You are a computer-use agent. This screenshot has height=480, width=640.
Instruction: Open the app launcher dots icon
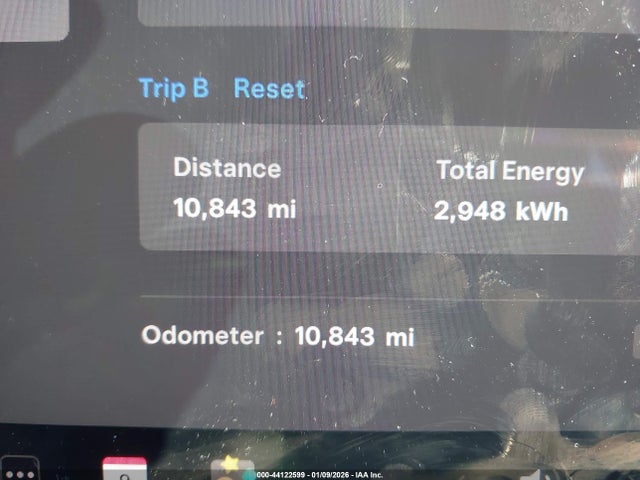point(20,470)
